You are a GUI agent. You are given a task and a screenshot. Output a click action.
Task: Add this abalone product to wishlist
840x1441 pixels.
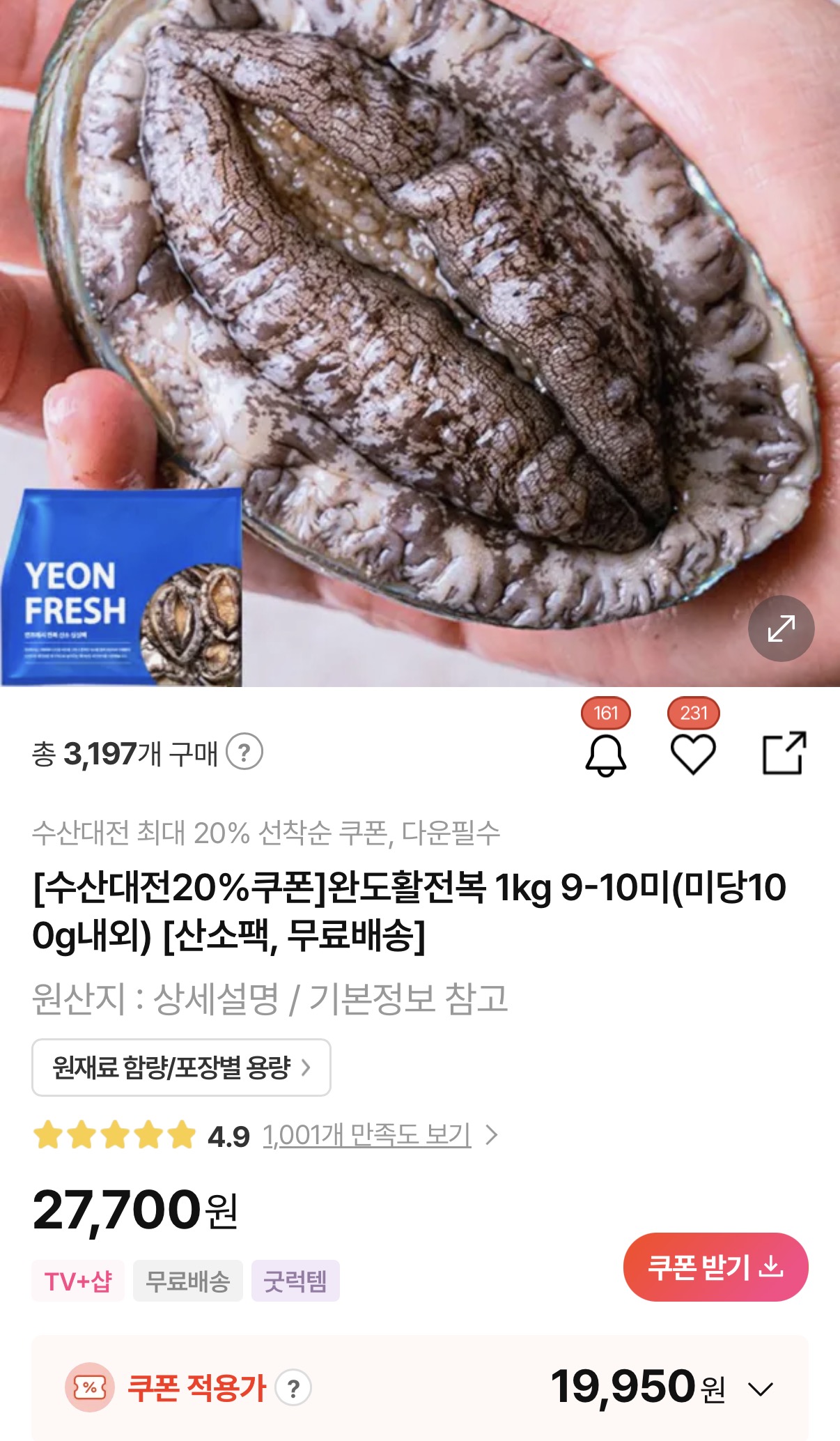(693, 755)
